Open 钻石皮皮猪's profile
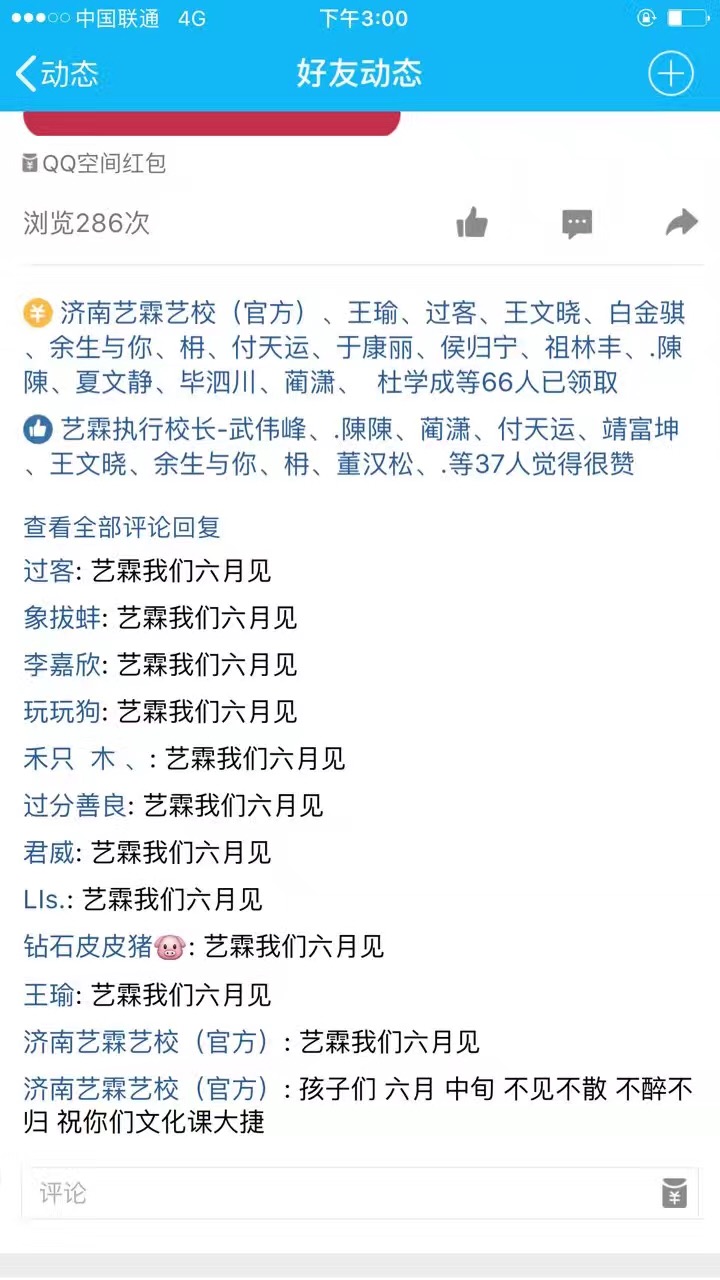The height and width of the screenshot is (1280, 720). click(x=88, y=947)
